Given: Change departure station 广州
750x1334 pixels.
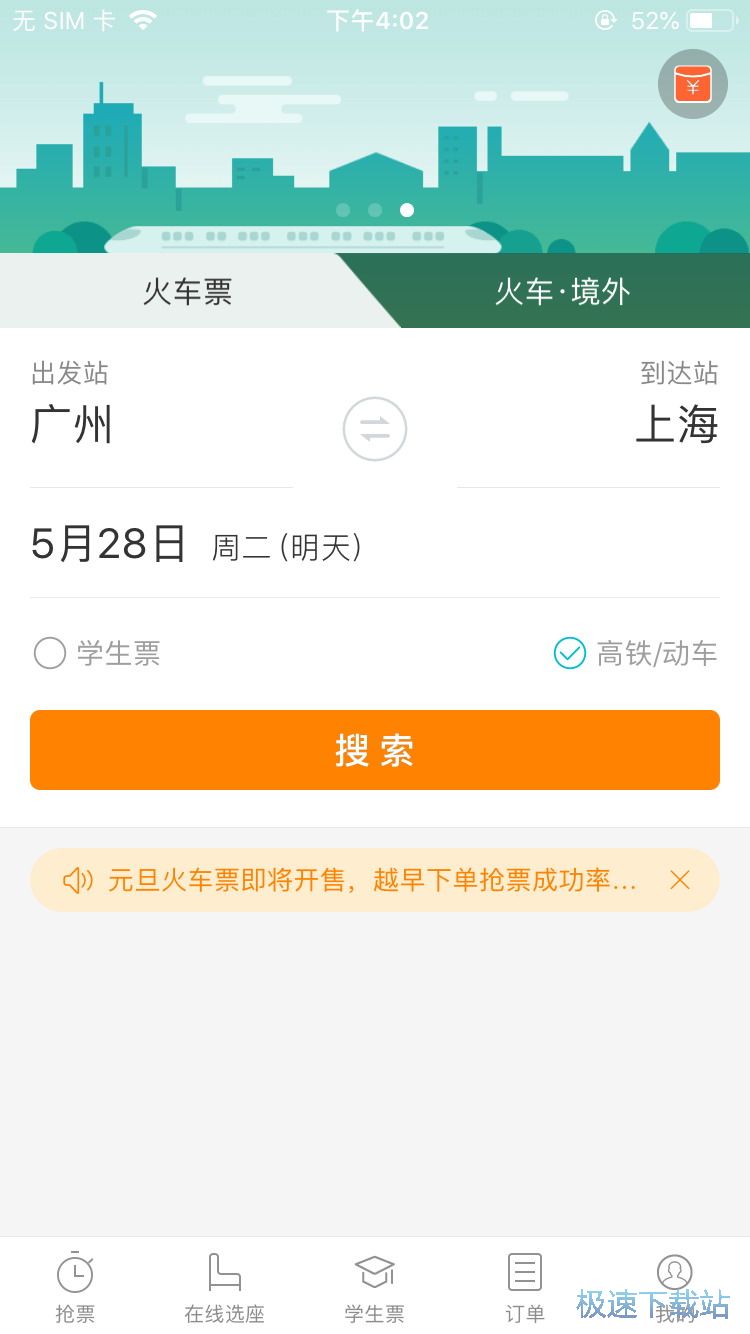Looking at the screenshot, I should click(72, 425).
